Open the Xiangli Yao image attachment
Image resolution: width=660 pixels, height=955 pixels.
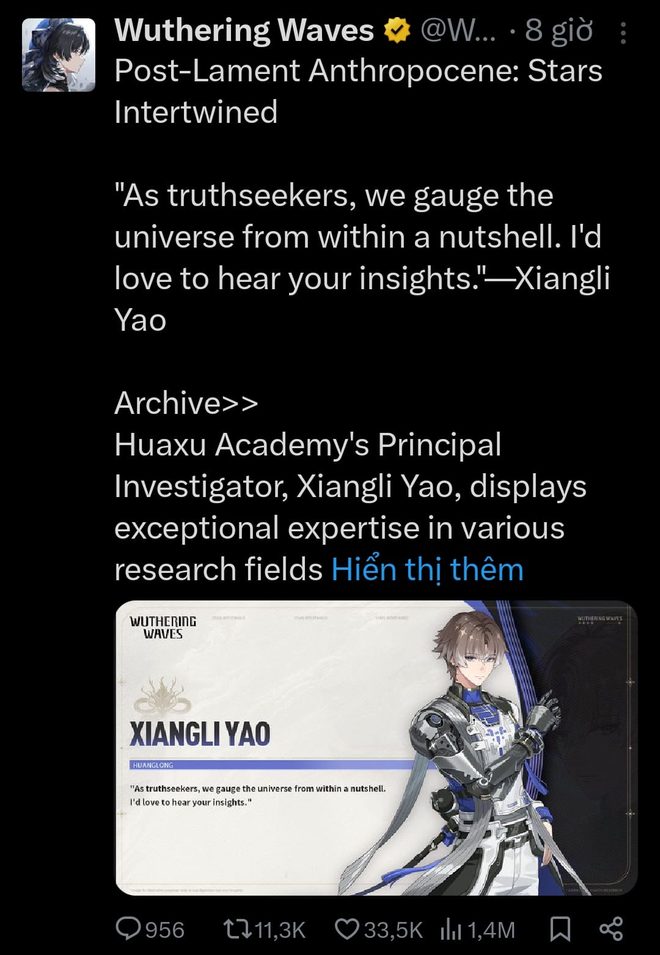coord(376,747)
